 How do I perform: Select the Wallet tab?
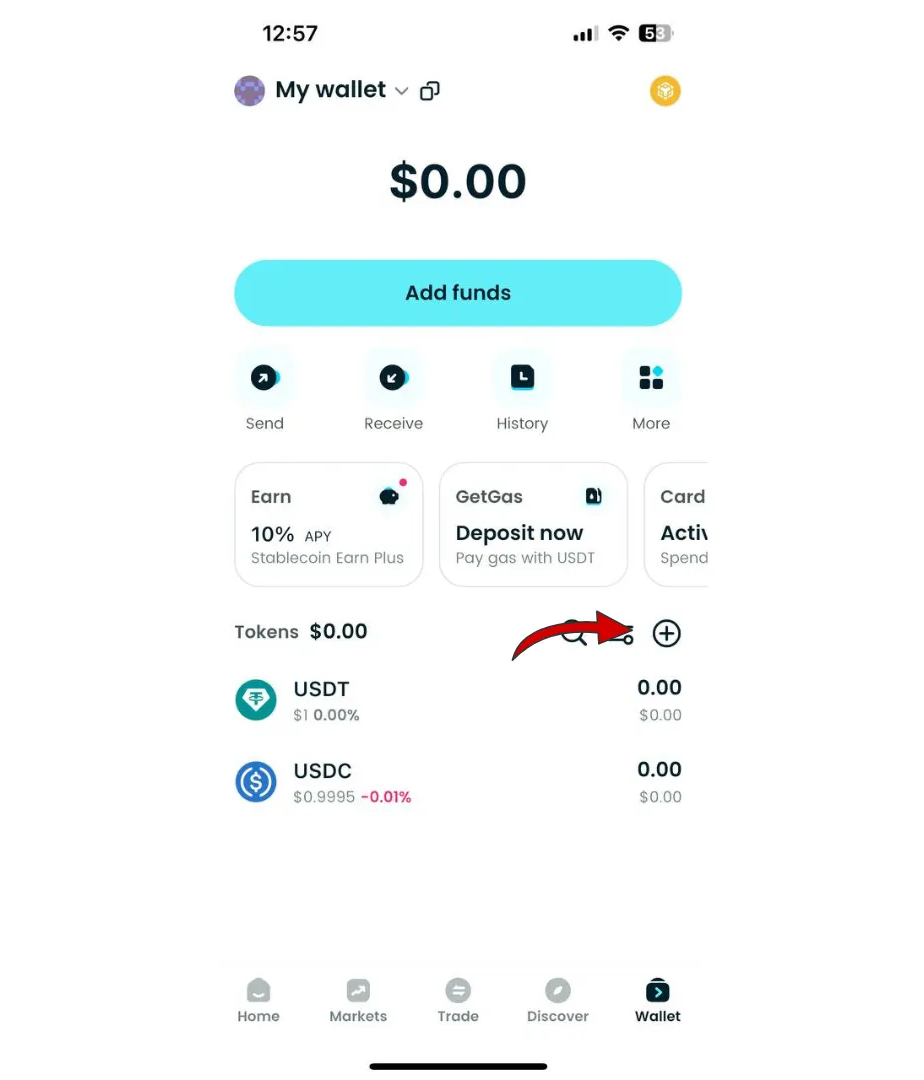tap(658, 1000)
